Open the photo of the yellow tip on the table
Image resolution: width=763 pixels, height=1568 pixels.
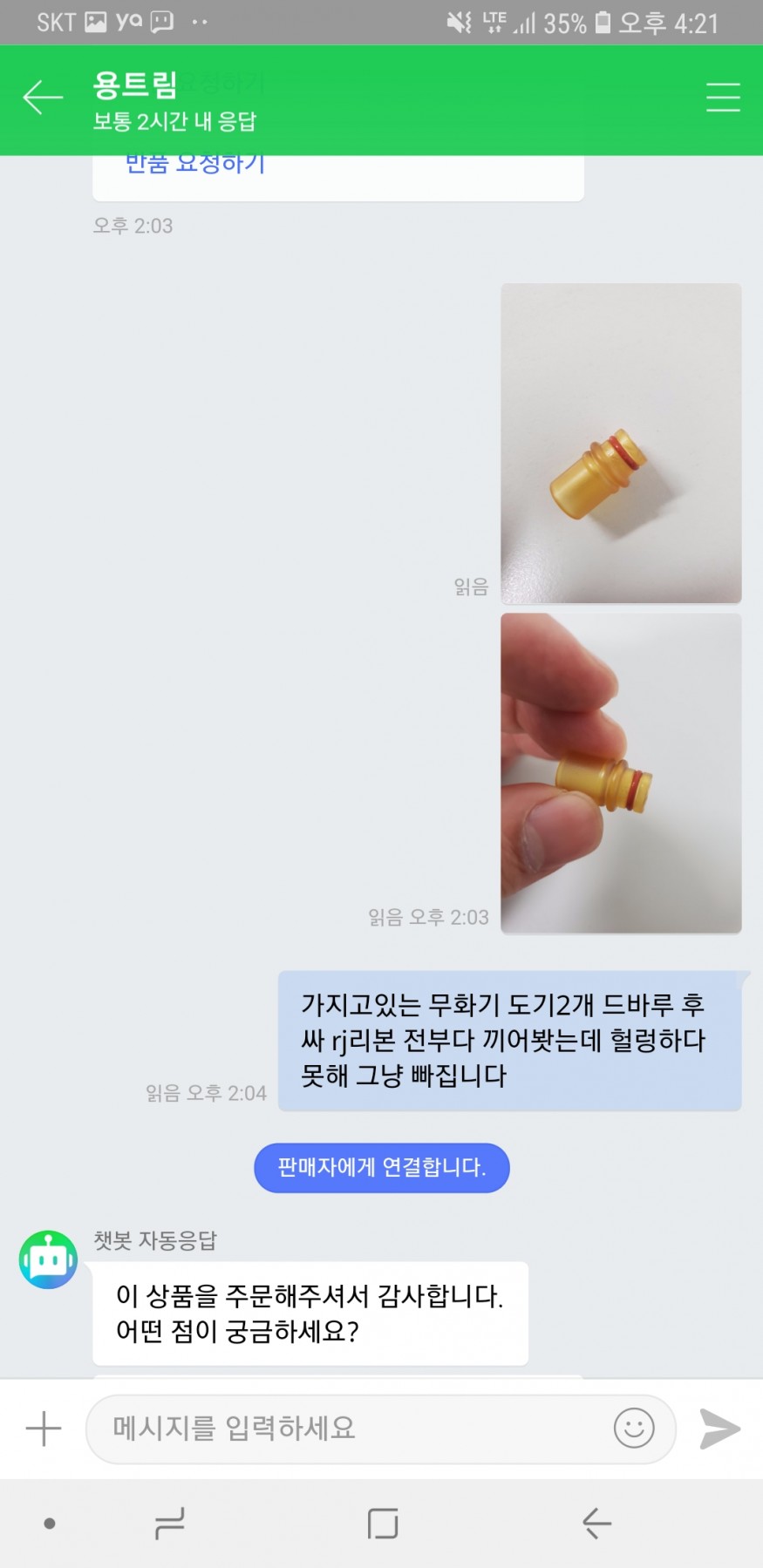coord(621,443)
